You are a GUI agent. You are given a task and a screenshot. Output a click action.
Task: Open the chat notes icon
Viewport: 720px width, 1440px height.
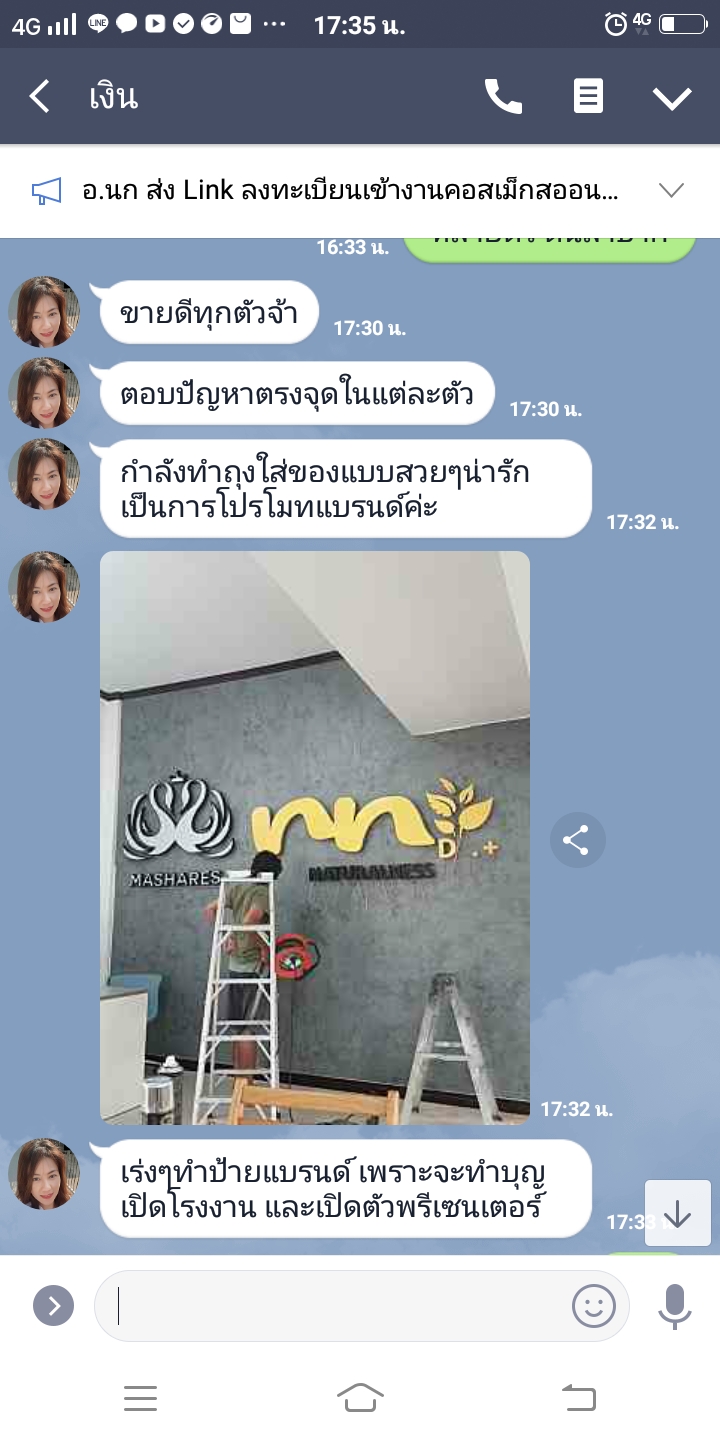pos(588,97)
